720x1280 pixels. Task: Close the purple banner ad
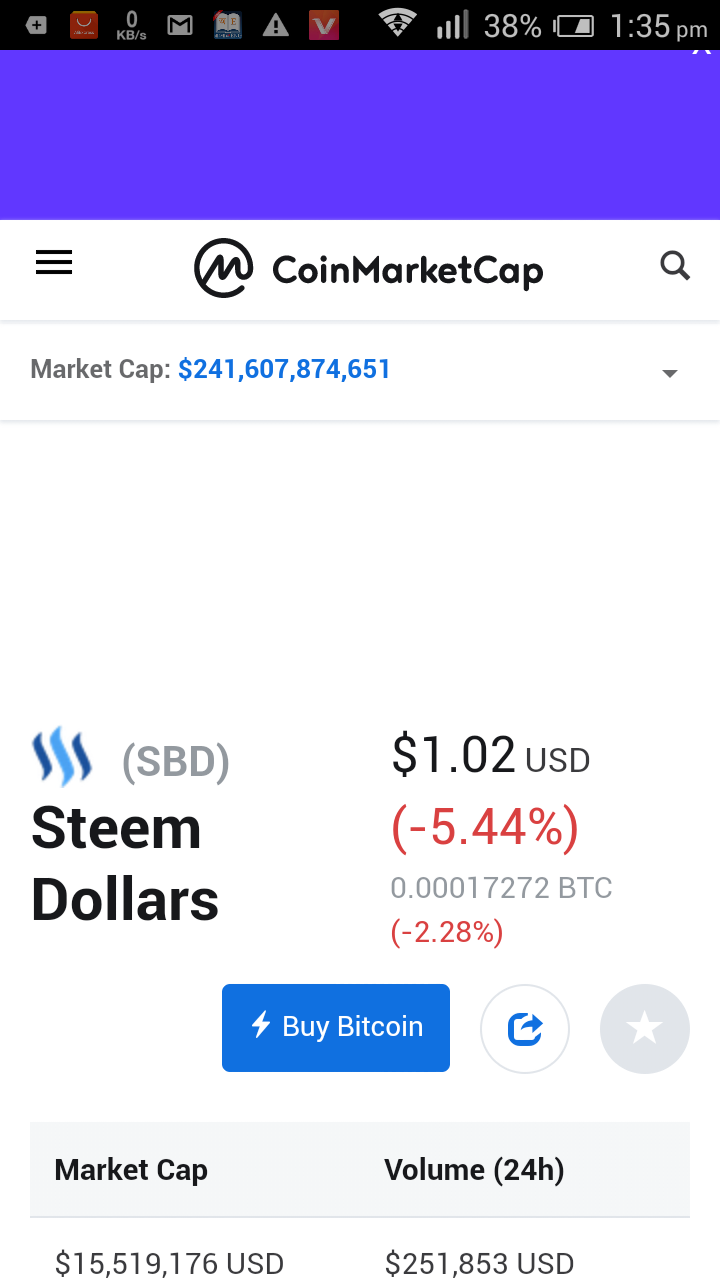pyautogui.click(x=702, y=50)
